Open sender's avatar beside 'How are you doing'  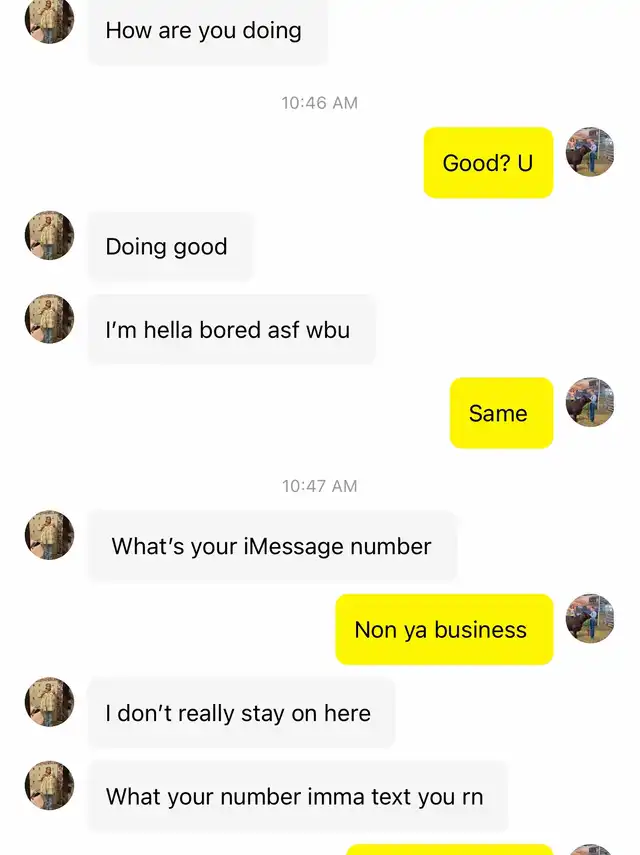49,20
